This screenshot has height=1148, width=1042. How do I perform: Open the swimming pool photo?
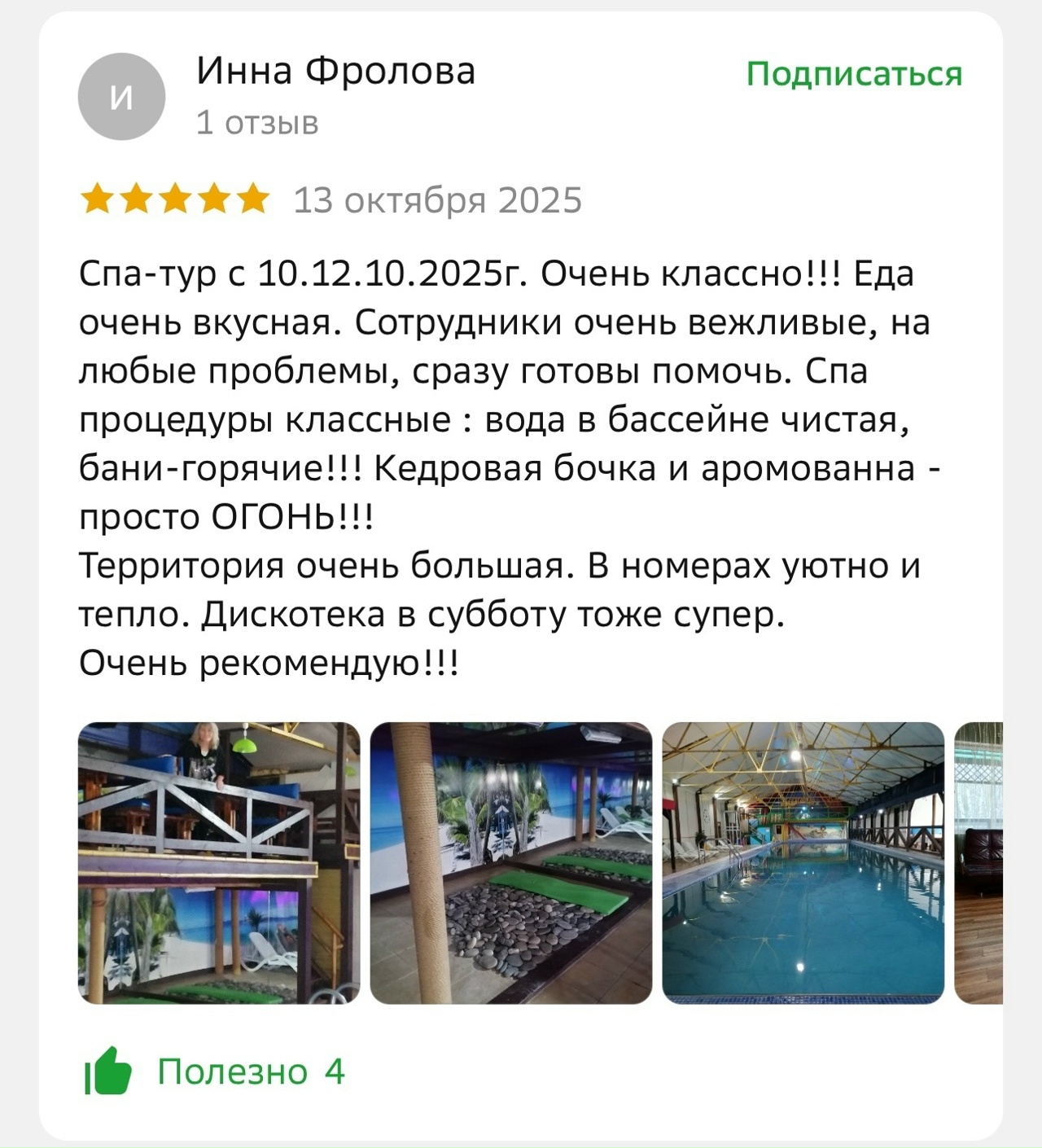pyautogui.click(x=803, y=863)
